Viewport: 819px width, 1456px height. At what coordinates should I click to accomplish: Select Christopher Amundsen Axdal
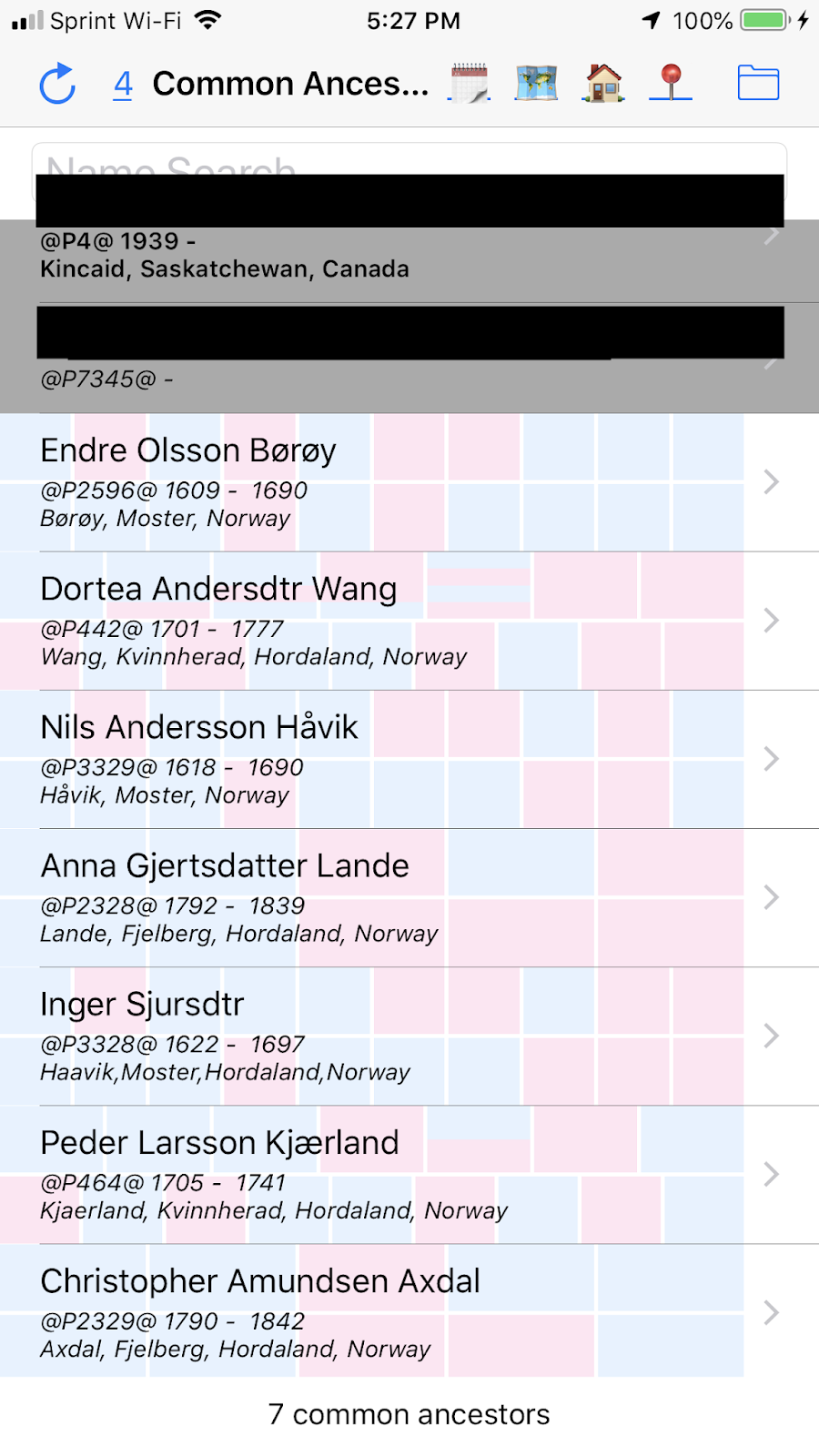409,1311
